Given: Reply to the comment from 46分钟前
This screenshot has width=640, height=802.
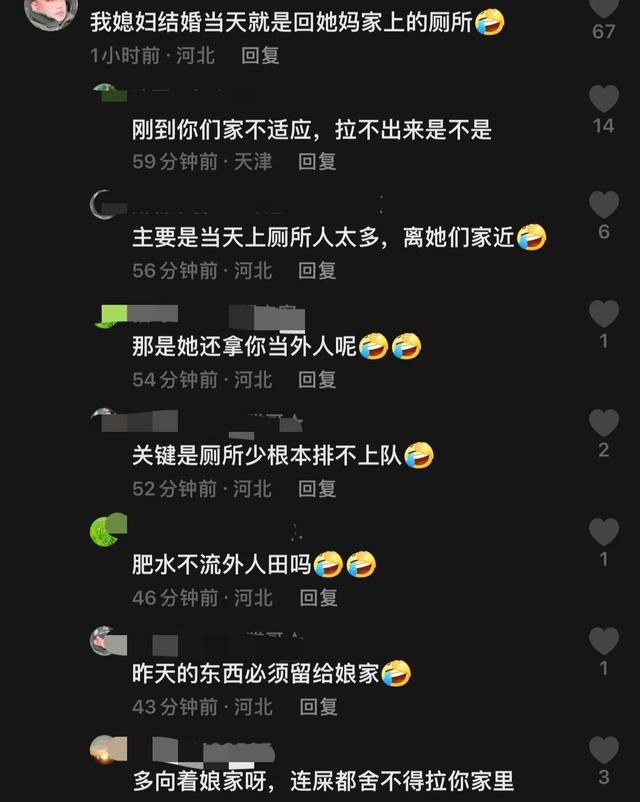Looking at the screenshot, I should (x=318, y=597).
